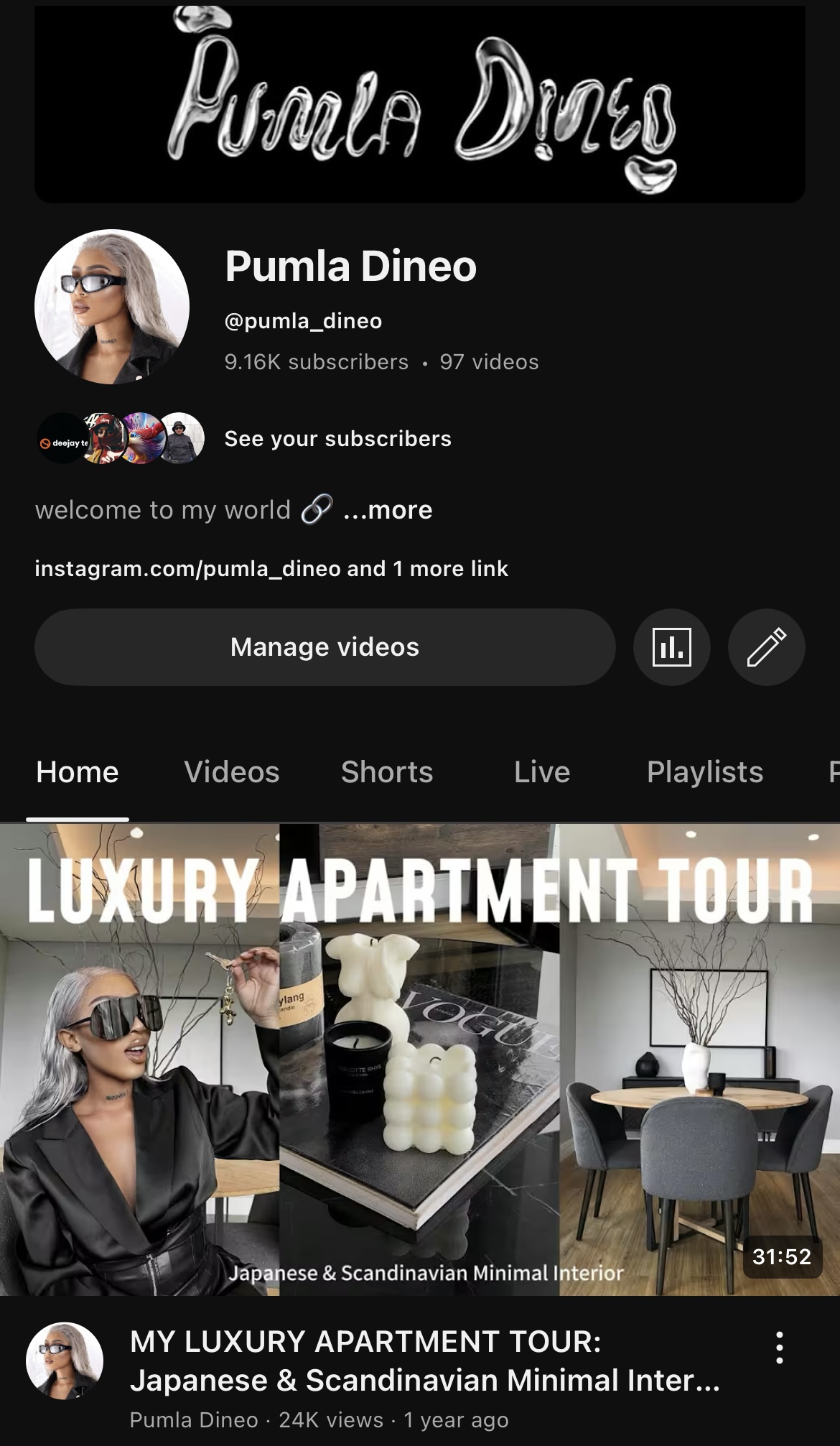Tap the Manage videos button
Screen dimensions: 840x1446
[325, 647]
